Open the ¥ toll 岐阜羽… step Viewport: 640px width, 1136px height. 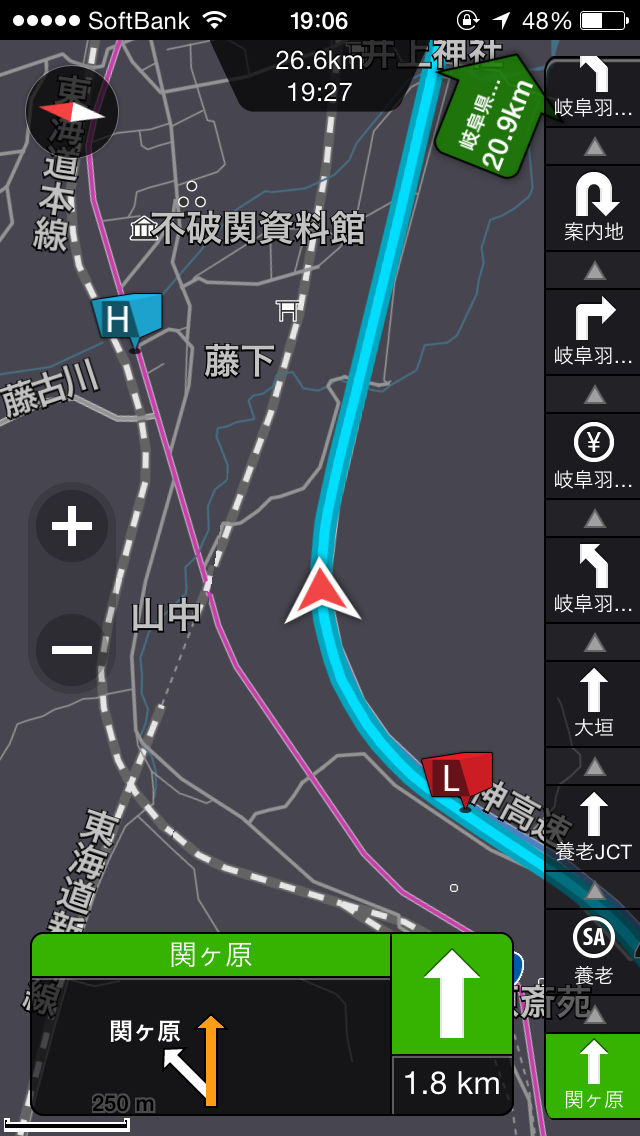tap(593, 456)
